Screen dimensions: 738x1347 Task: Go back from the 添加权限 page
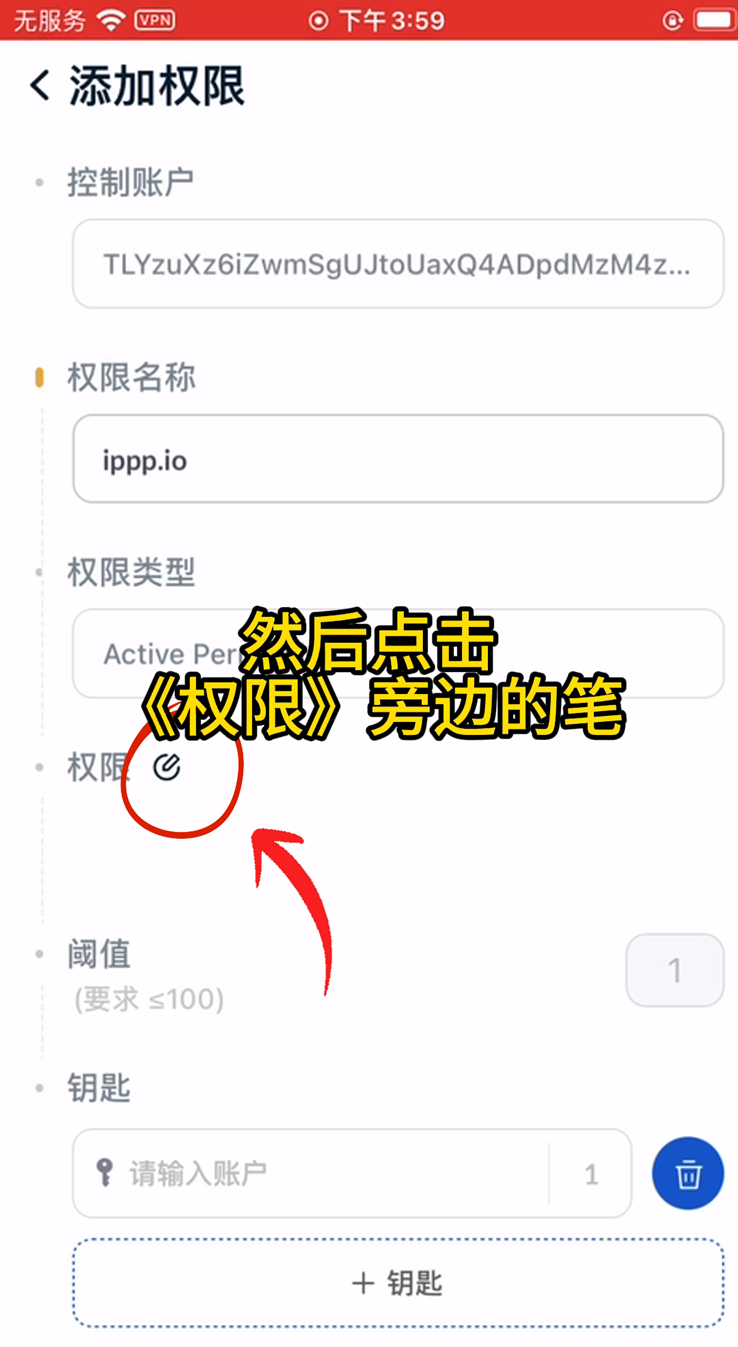pyautogui.click(x=40, y=86)
